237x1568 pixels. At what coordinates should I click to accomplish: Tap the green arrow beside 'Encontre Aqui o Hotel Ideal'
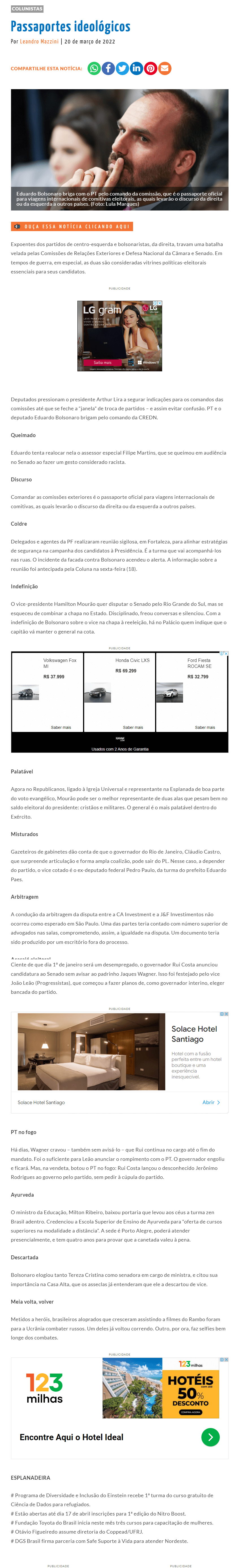(x=210, y=1437)
